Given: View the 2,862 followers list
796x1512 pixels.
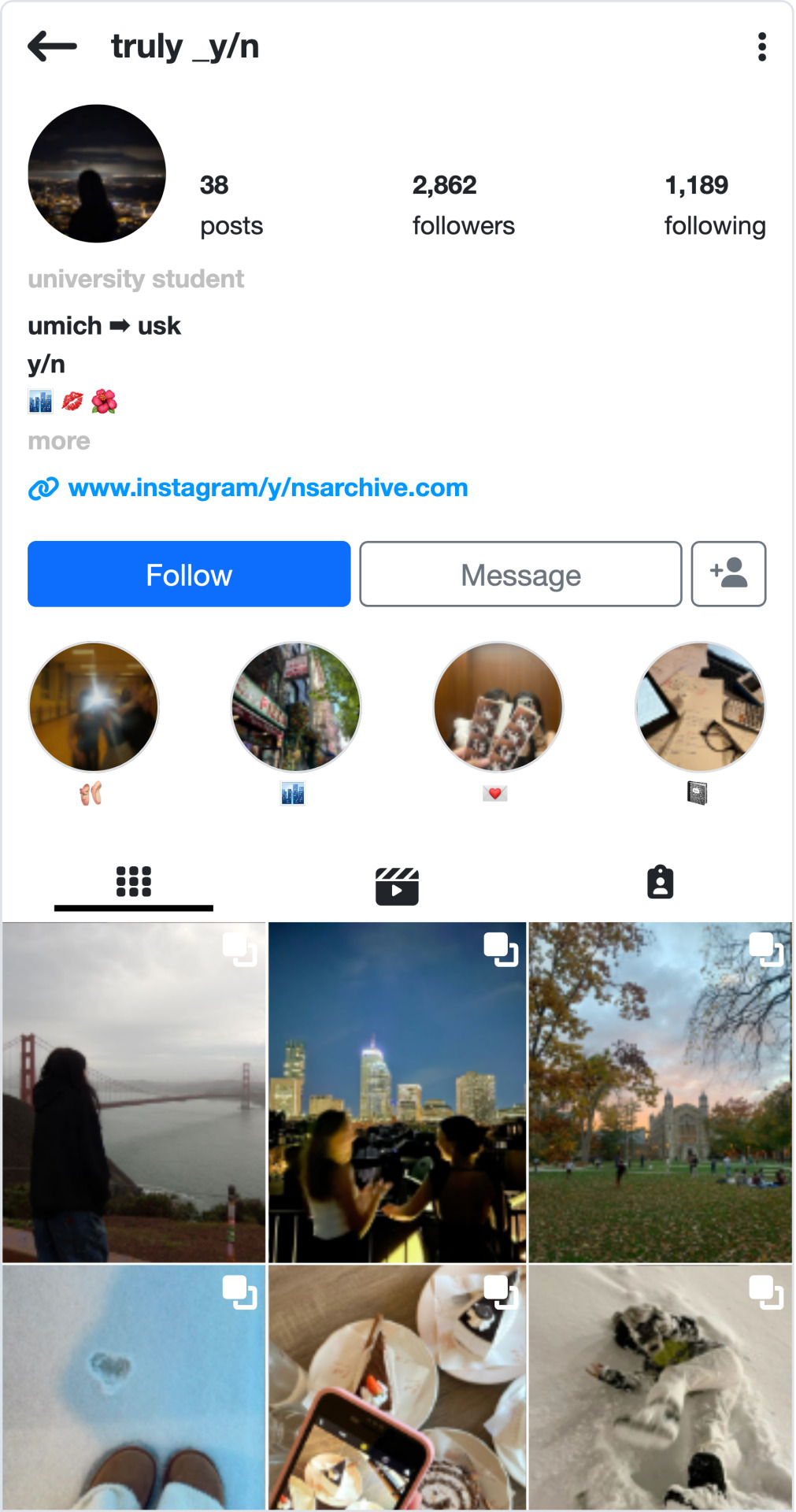Looking at the screenshot, I should (463, 205).
